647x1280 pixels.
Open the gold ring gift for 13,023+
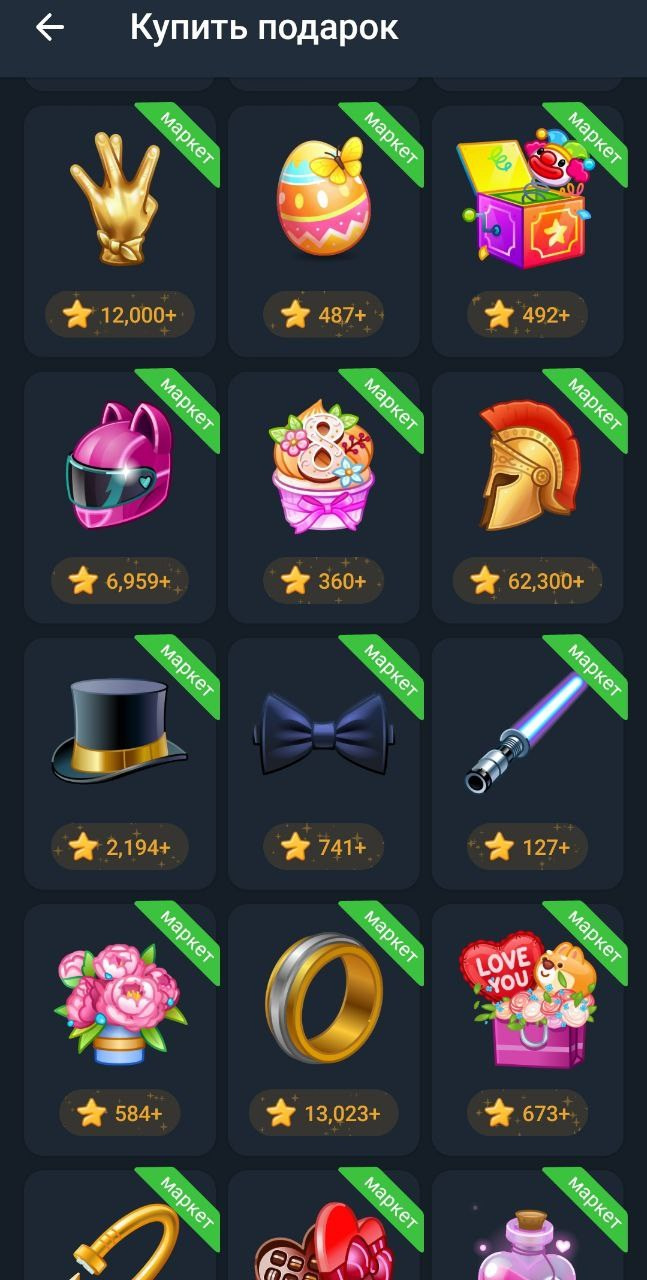pyautogui.click(x=324, y=1030)
